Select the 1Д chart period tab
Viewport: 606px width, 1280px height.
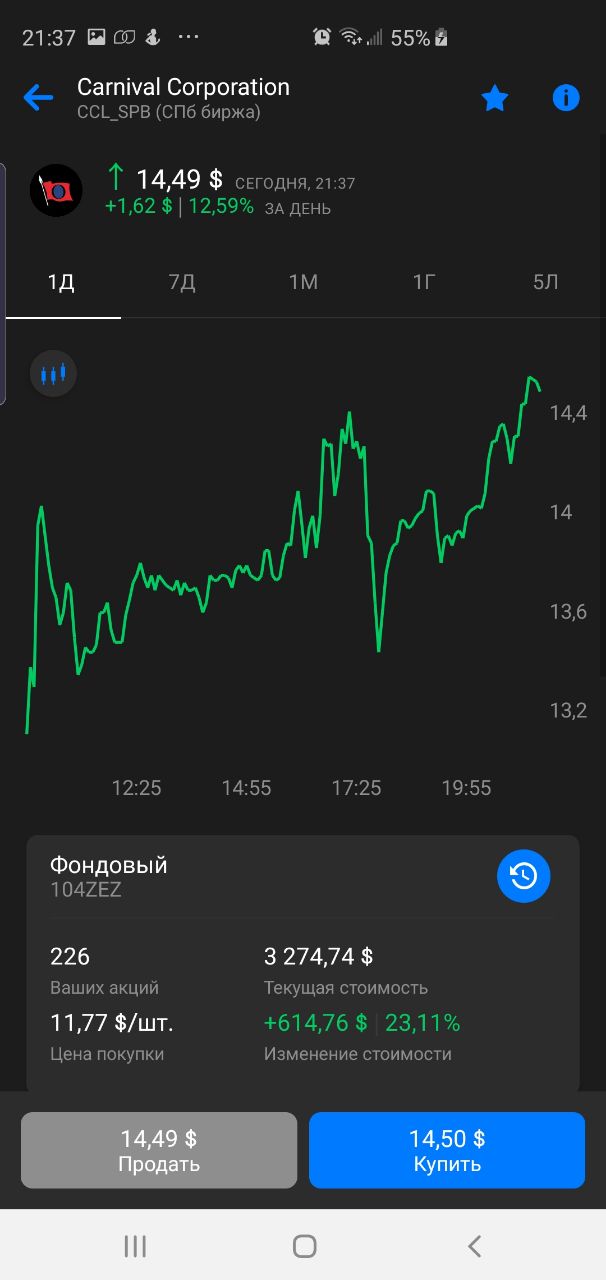[61, 282]
